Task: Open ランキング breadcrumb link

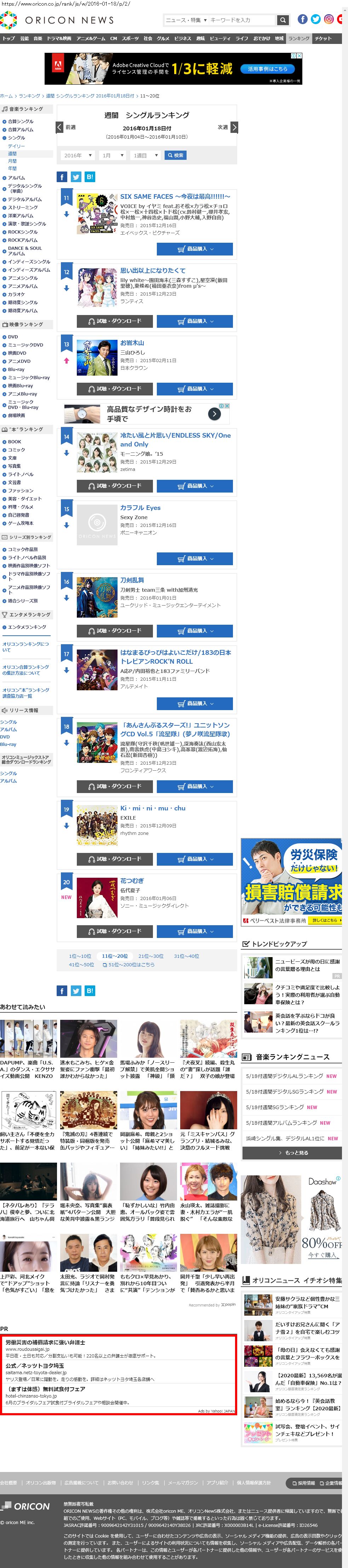Action: 29,96
